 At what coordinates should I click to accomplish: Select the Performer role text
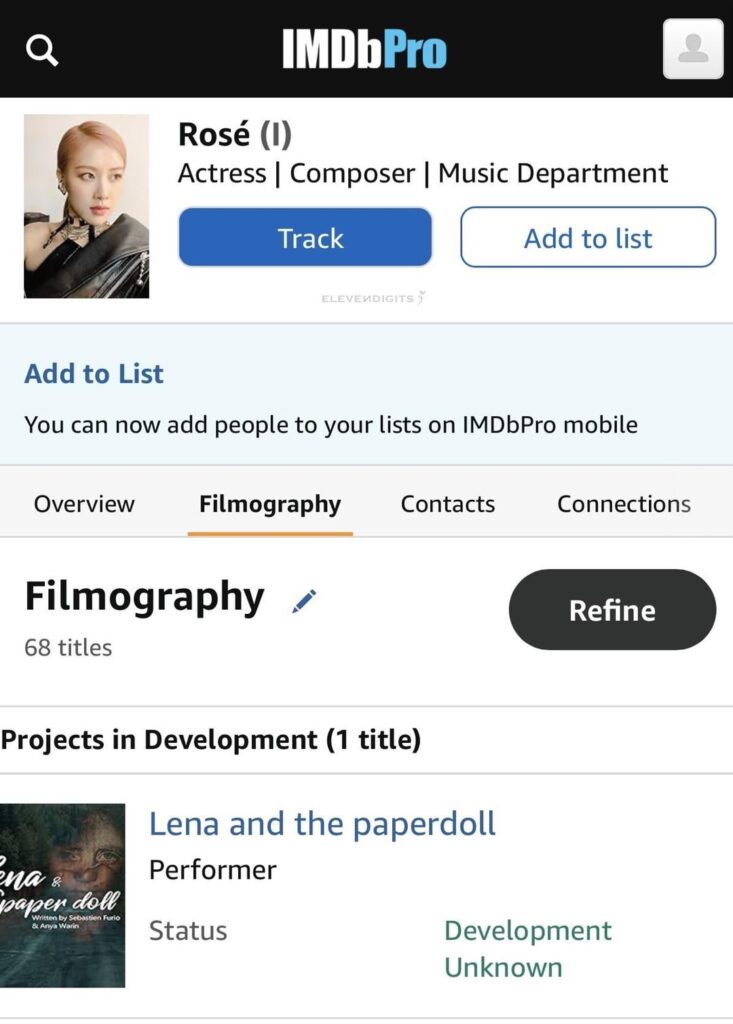coord(212,870)
